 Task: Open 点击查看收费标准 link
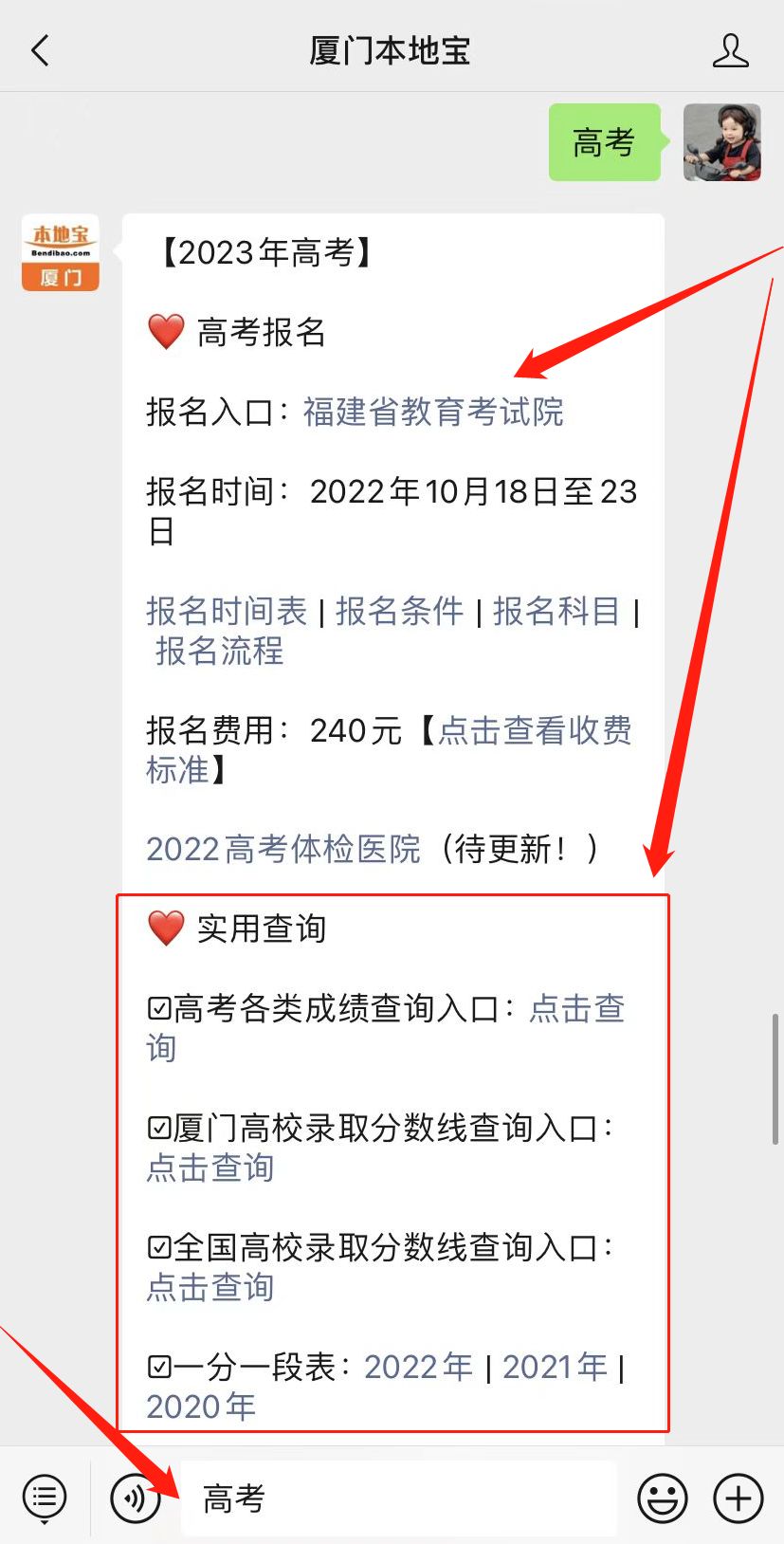tap(535, 730)
